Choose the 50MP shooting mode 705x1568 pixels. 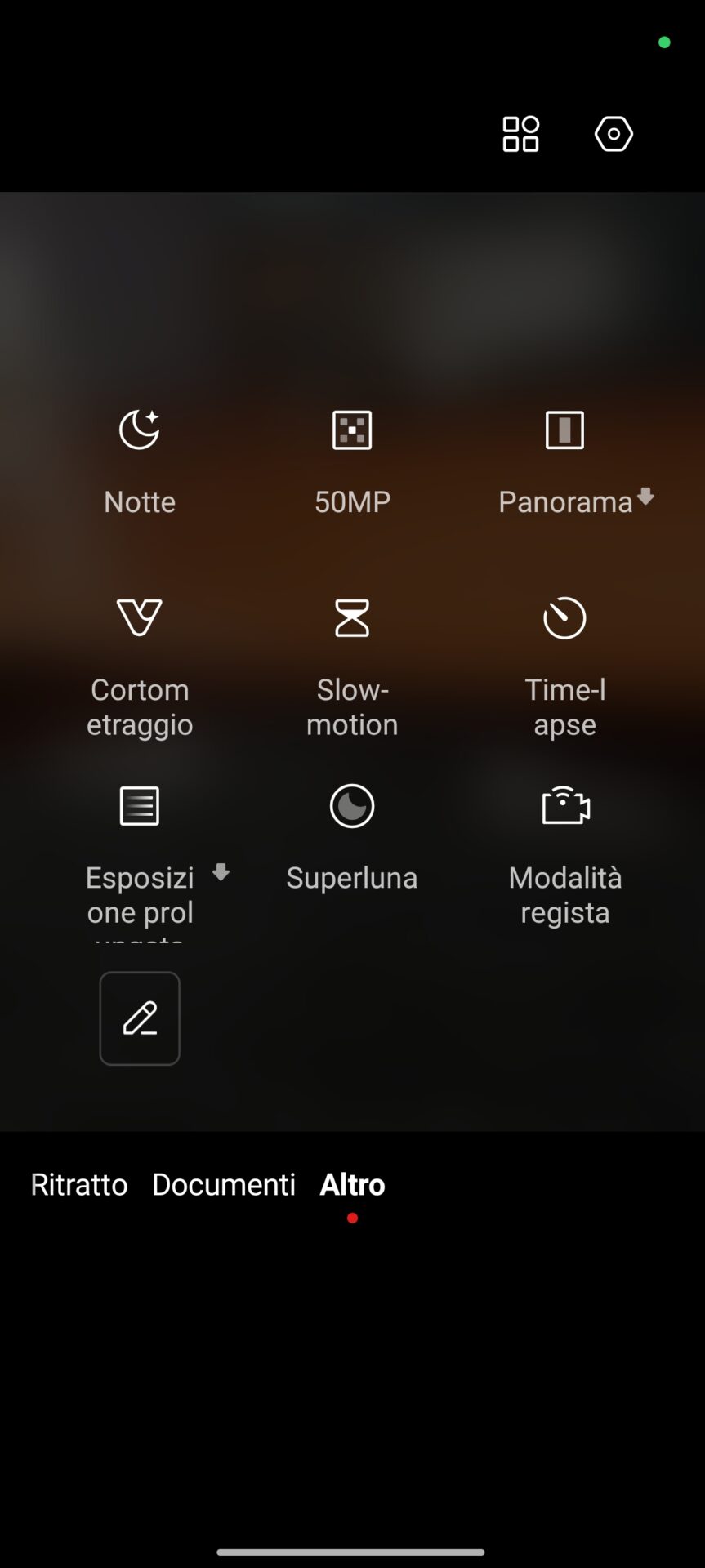pos(352,462)
